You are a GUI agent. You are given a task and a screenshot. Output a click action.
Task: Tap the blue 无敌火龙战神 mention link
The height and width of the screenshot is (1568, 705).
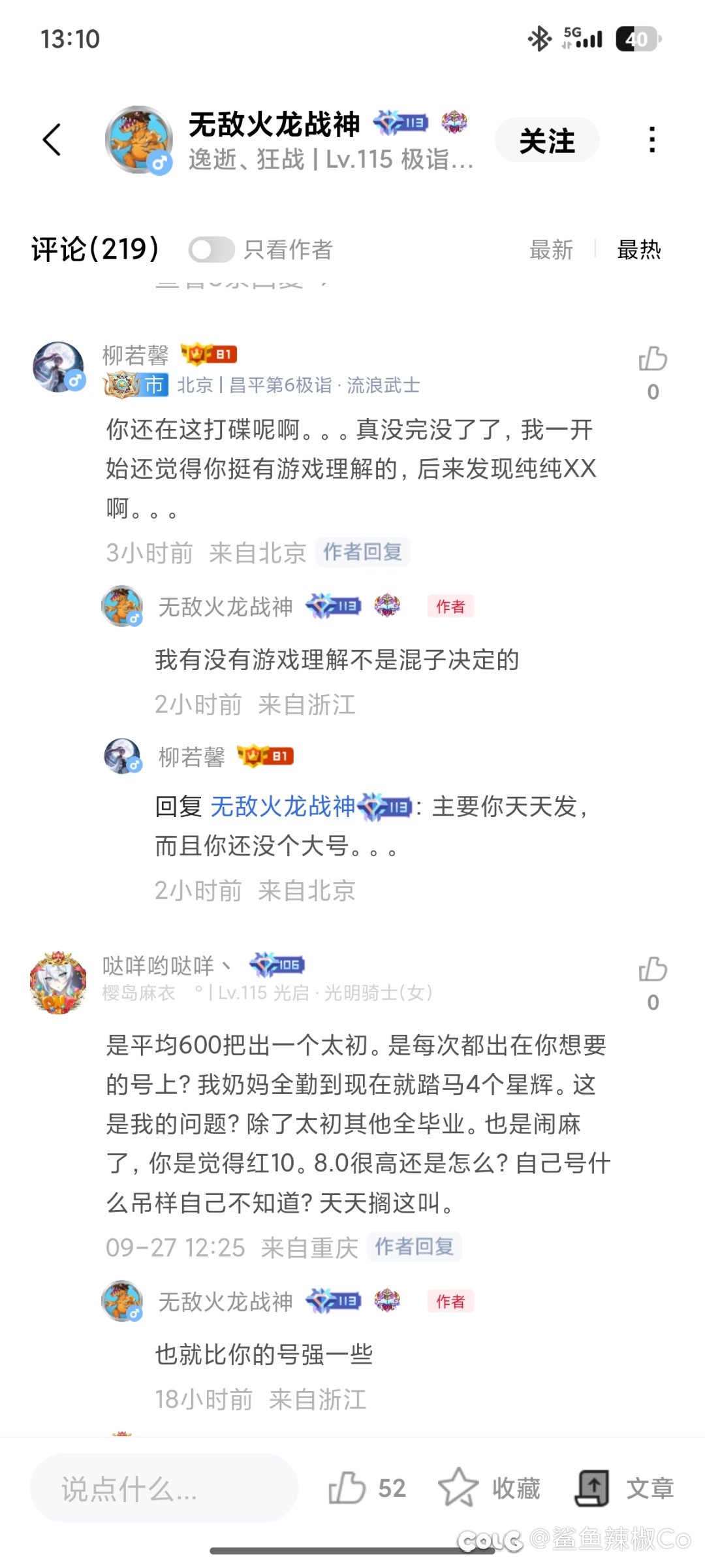tap(282, 807)
